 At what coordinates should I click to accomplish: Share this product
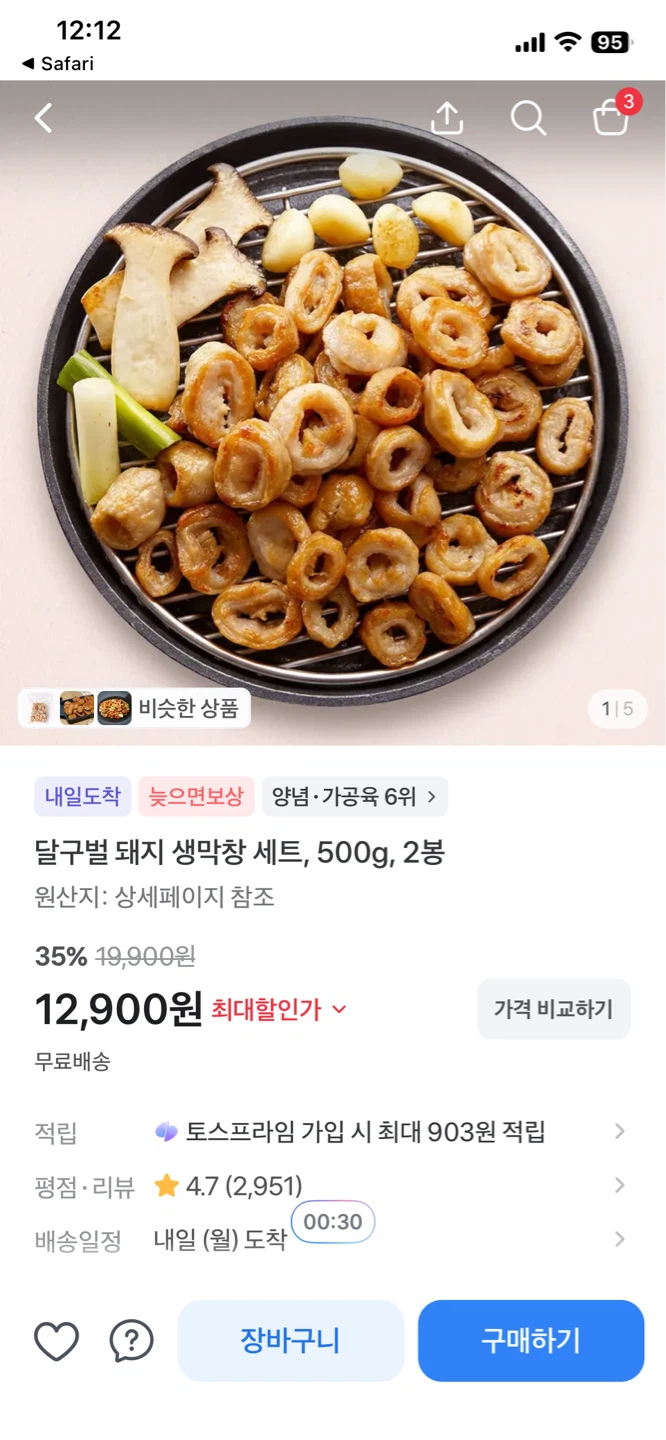click(447, 118)
